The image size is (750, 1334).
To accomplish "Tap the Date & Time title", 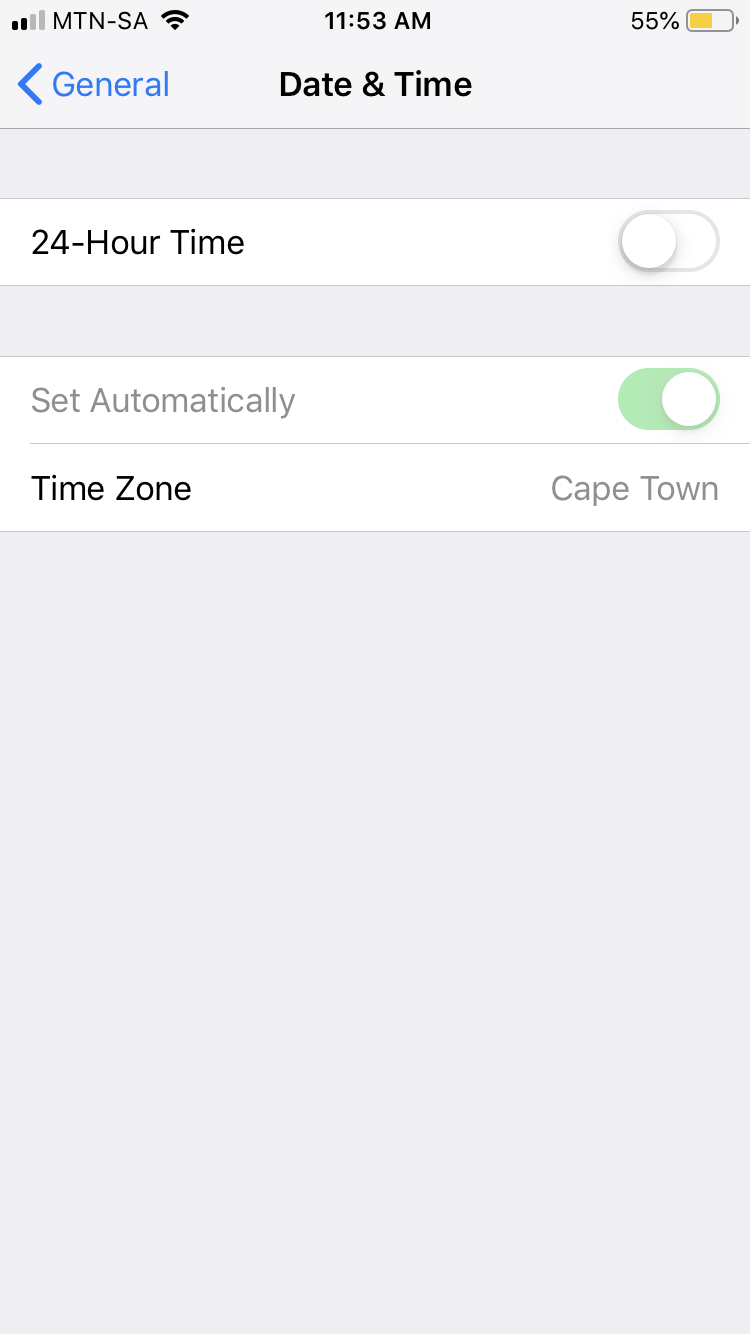I will click(x=375, y=84).
